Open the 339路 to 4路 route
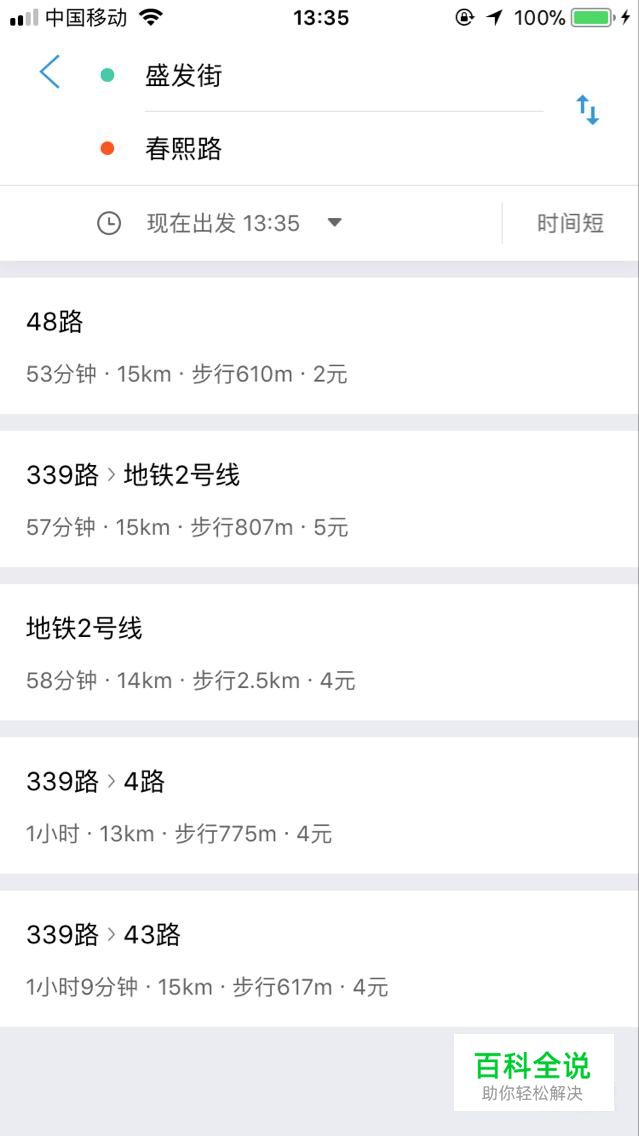This screenshot has width=639, height=1136. (x=319, y=806)
